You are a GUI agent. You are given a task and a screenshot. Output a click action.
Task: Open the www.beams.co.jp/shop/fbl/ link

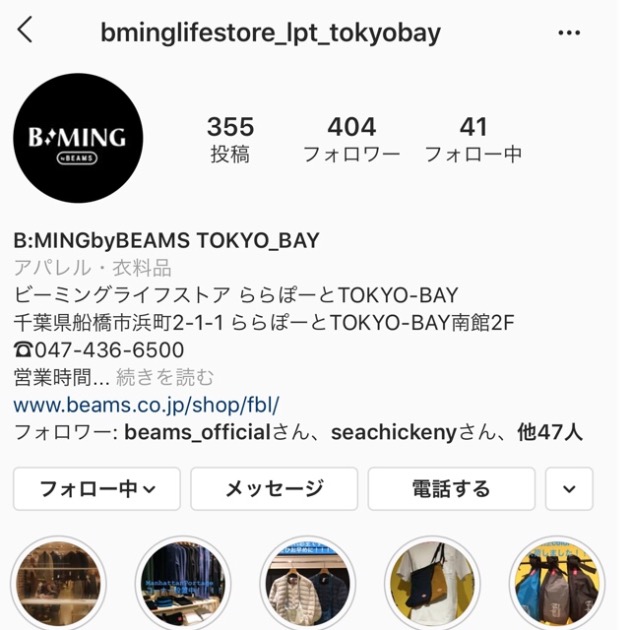point(146,405)
